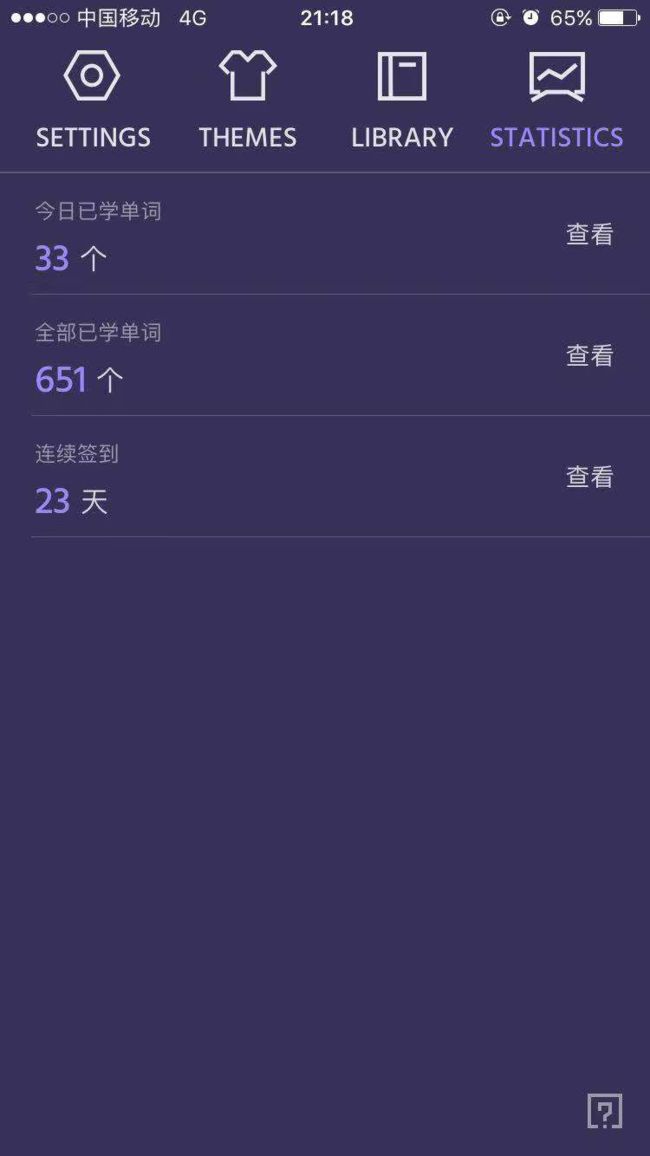Open the Settings tab

point(93,101)
